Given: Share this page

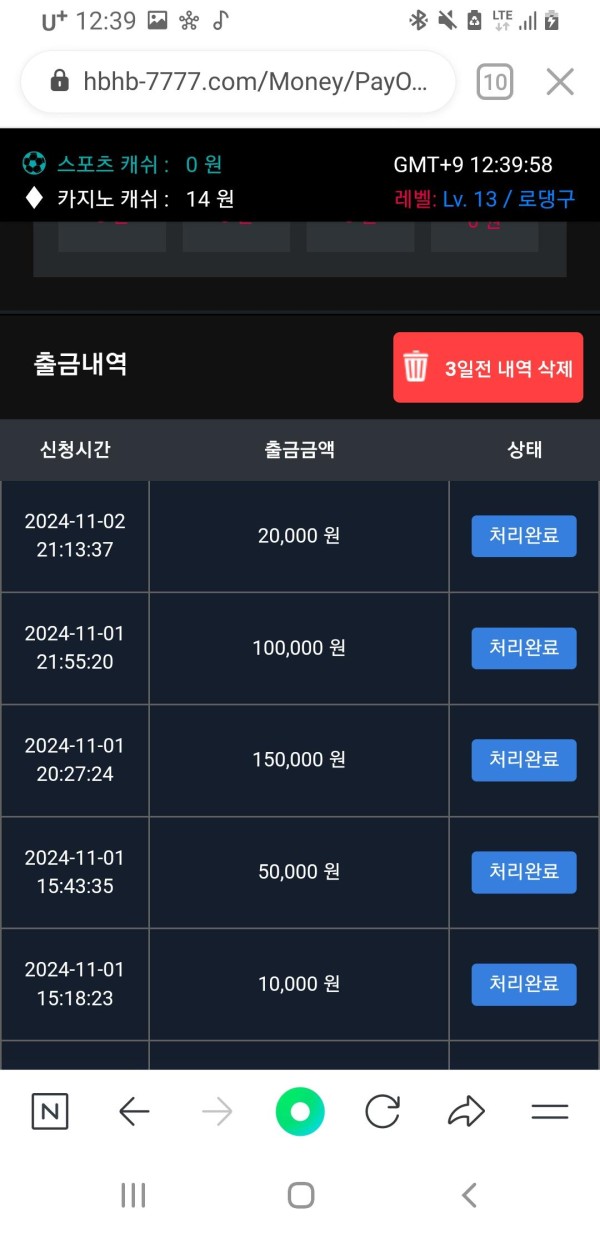Looking at the screenshot, I should 466,1112.
